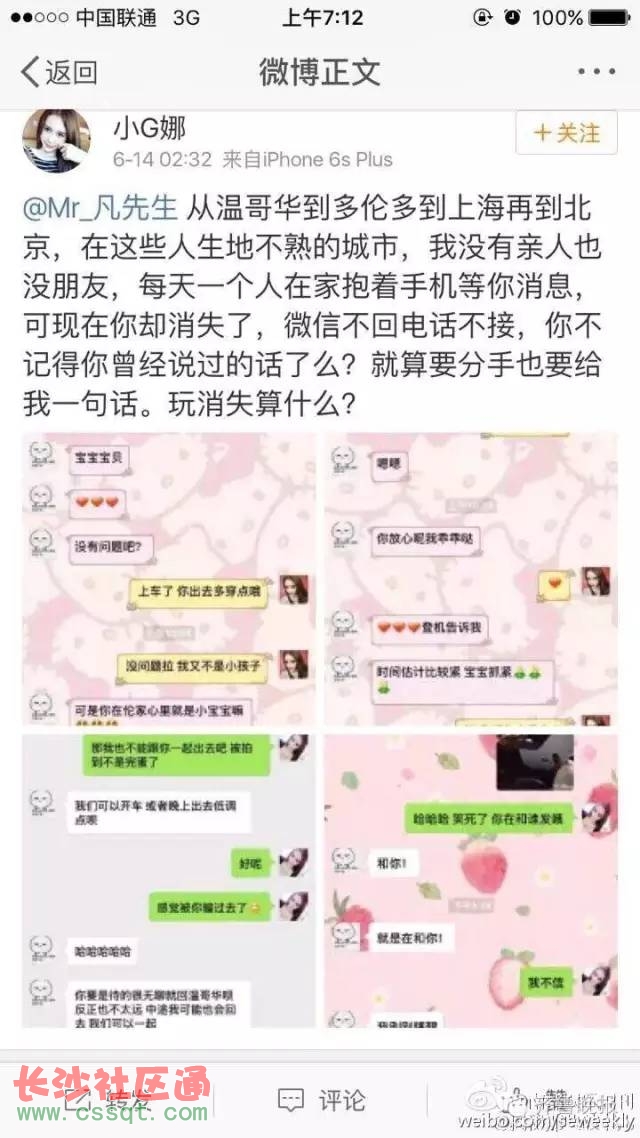The width and height of the screenshot is (640, 1138).
Task: Open the @Mr_凡先生 mention link
Action: [x=99, y=207]
